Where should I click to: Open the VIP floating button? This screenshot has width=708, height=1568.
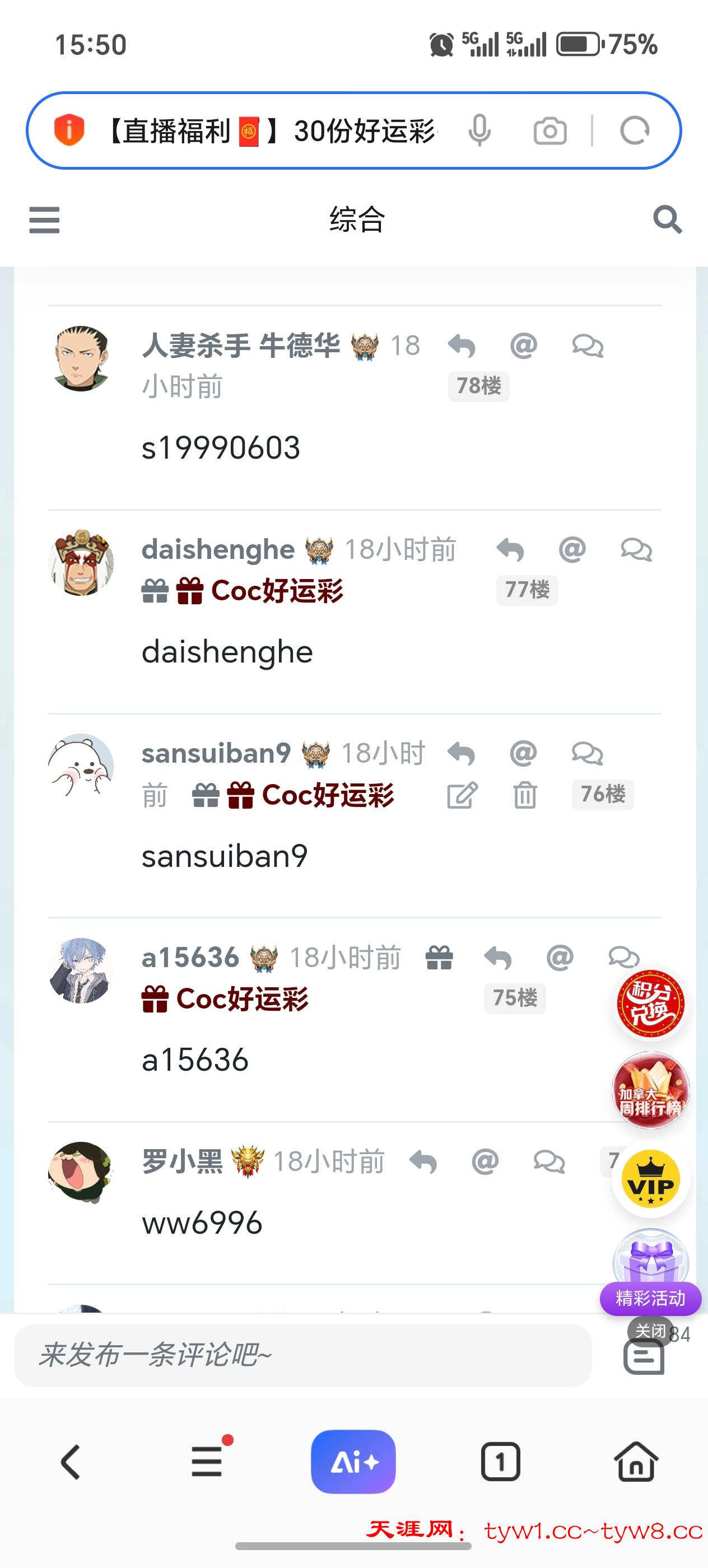click(x=650, y=1180)
